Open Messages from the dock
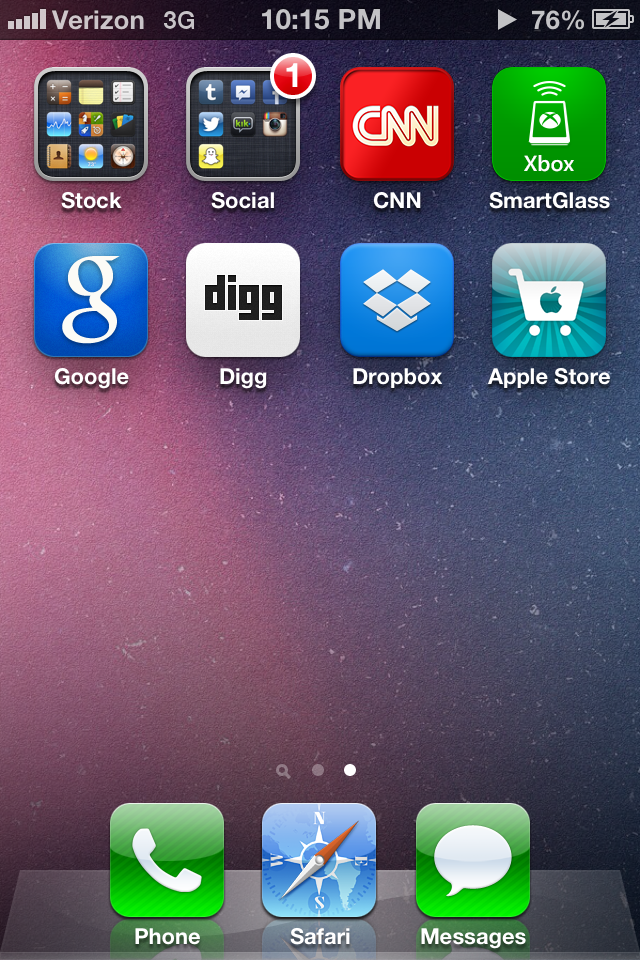 [473, 860]
